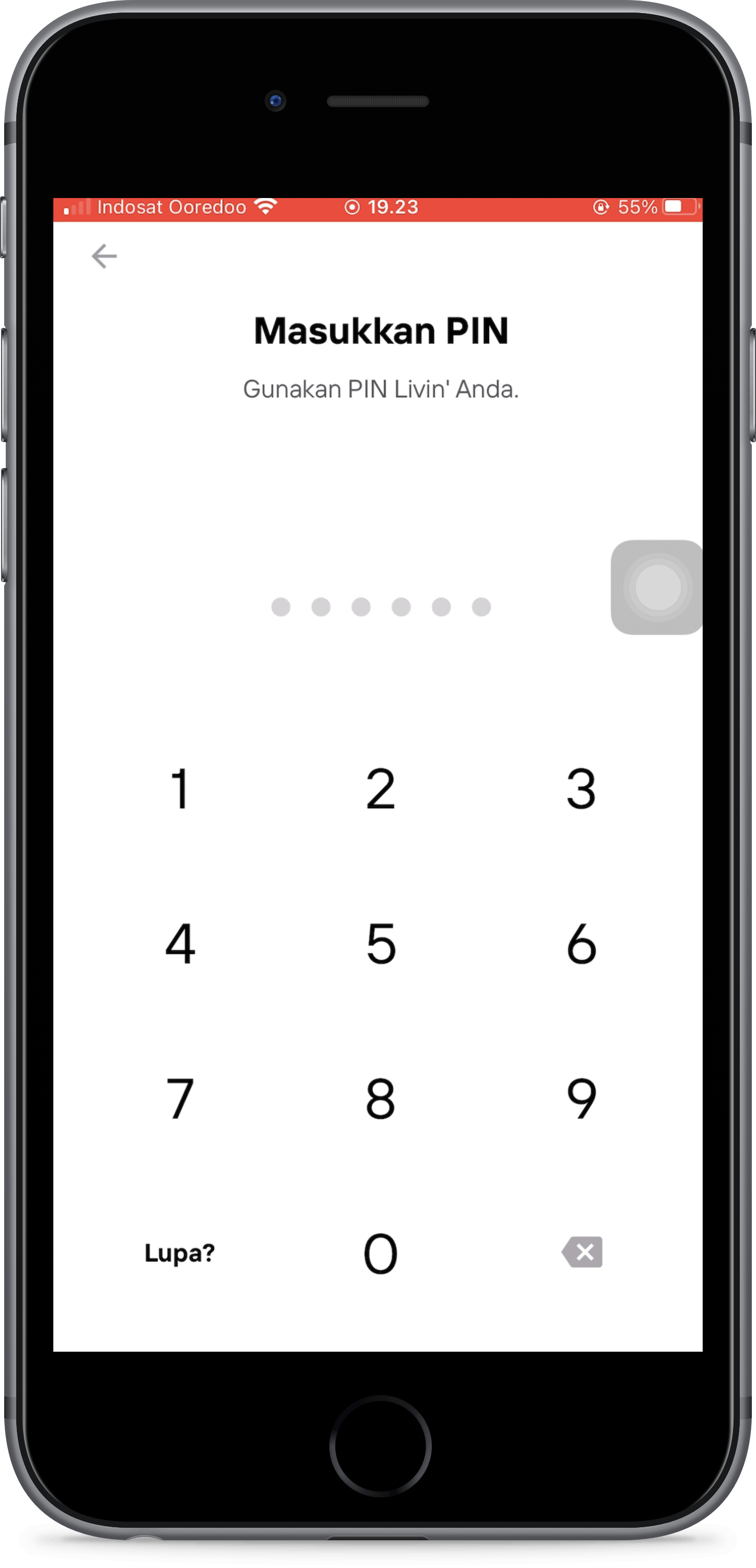The height and width of the screenshot is (1568, 756).
Task: Select digit 6 on the PIN pad
Action: pos(581,944)
